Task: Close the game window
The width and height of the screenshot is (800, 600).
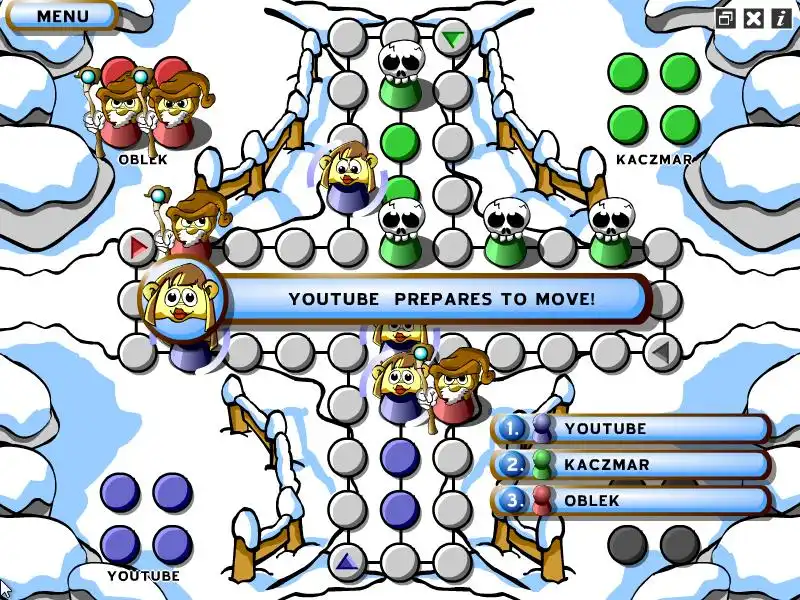Action: pos(754,18)
